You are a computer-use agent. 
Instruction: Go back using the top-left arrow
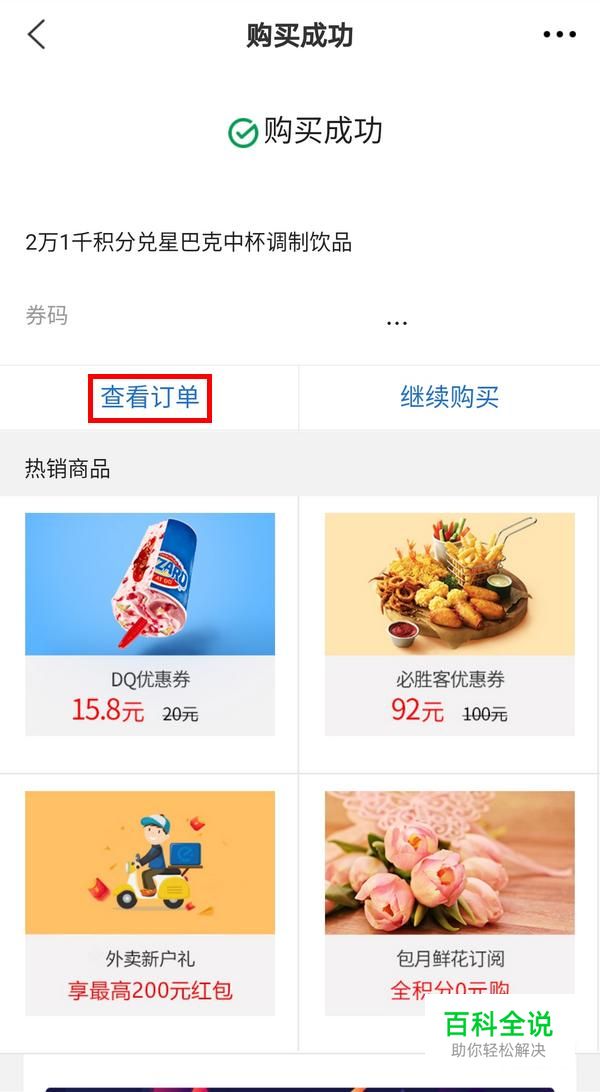point(37,34)
